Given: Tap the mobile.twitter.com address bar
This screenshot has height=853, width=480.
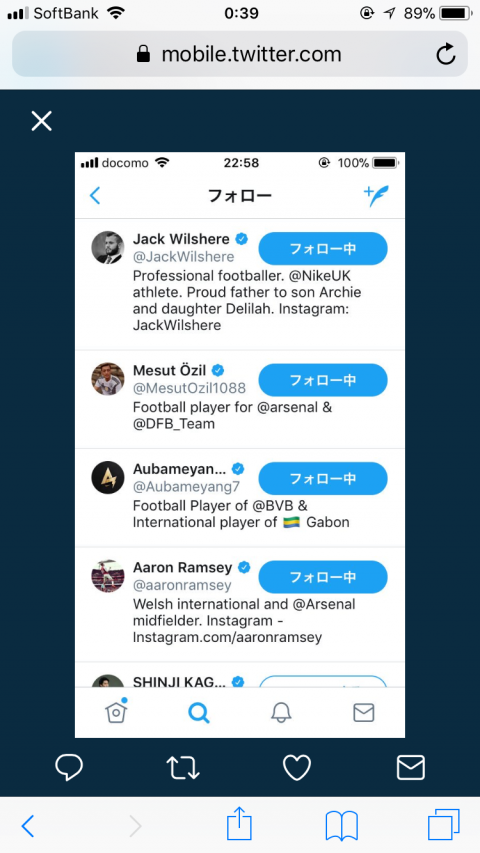Looking at the screenshot, I should click(240, 54).
